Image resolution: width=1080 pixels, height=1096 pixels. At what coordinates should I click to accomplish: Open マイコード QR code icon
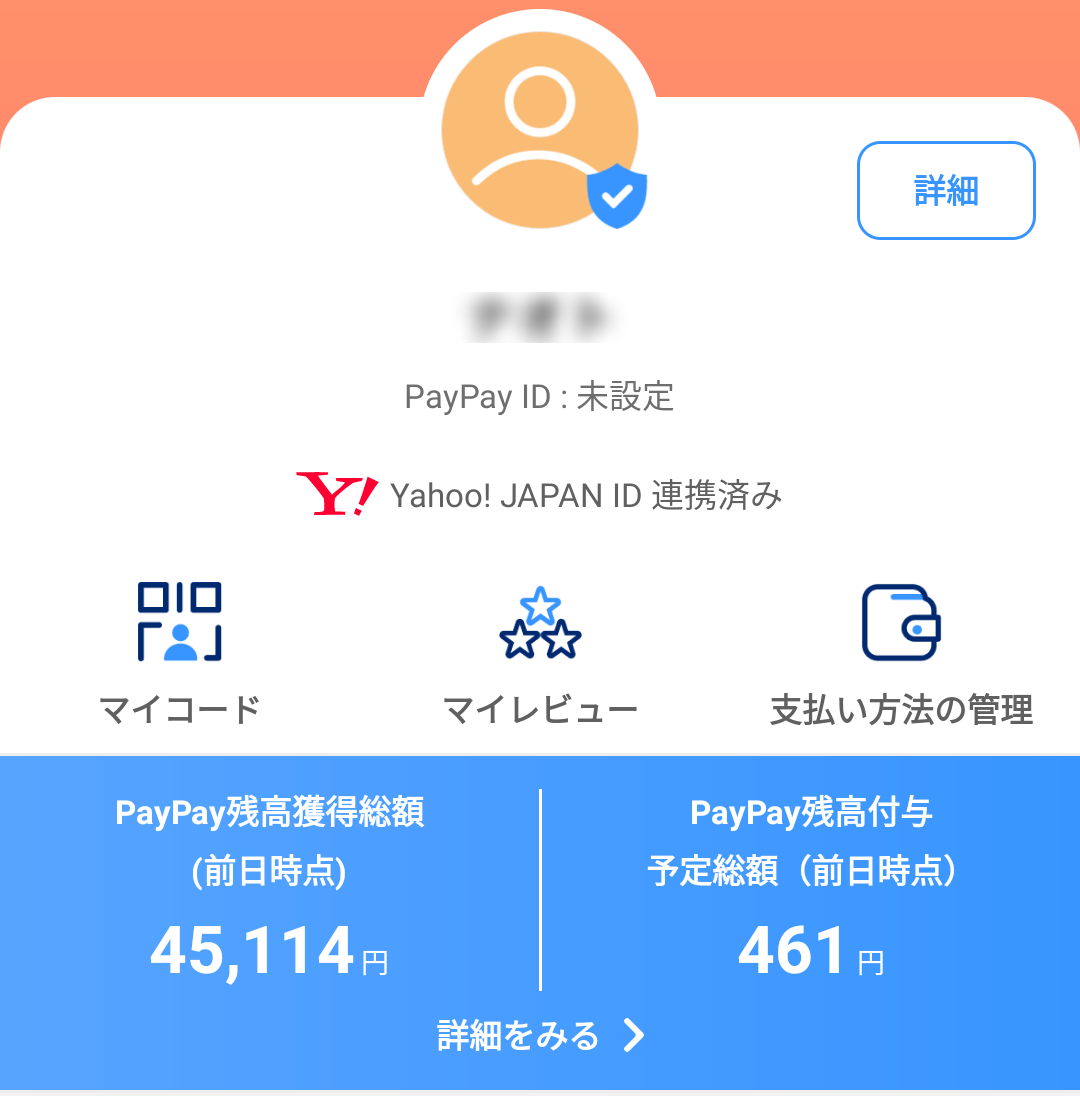coord(178,620)
